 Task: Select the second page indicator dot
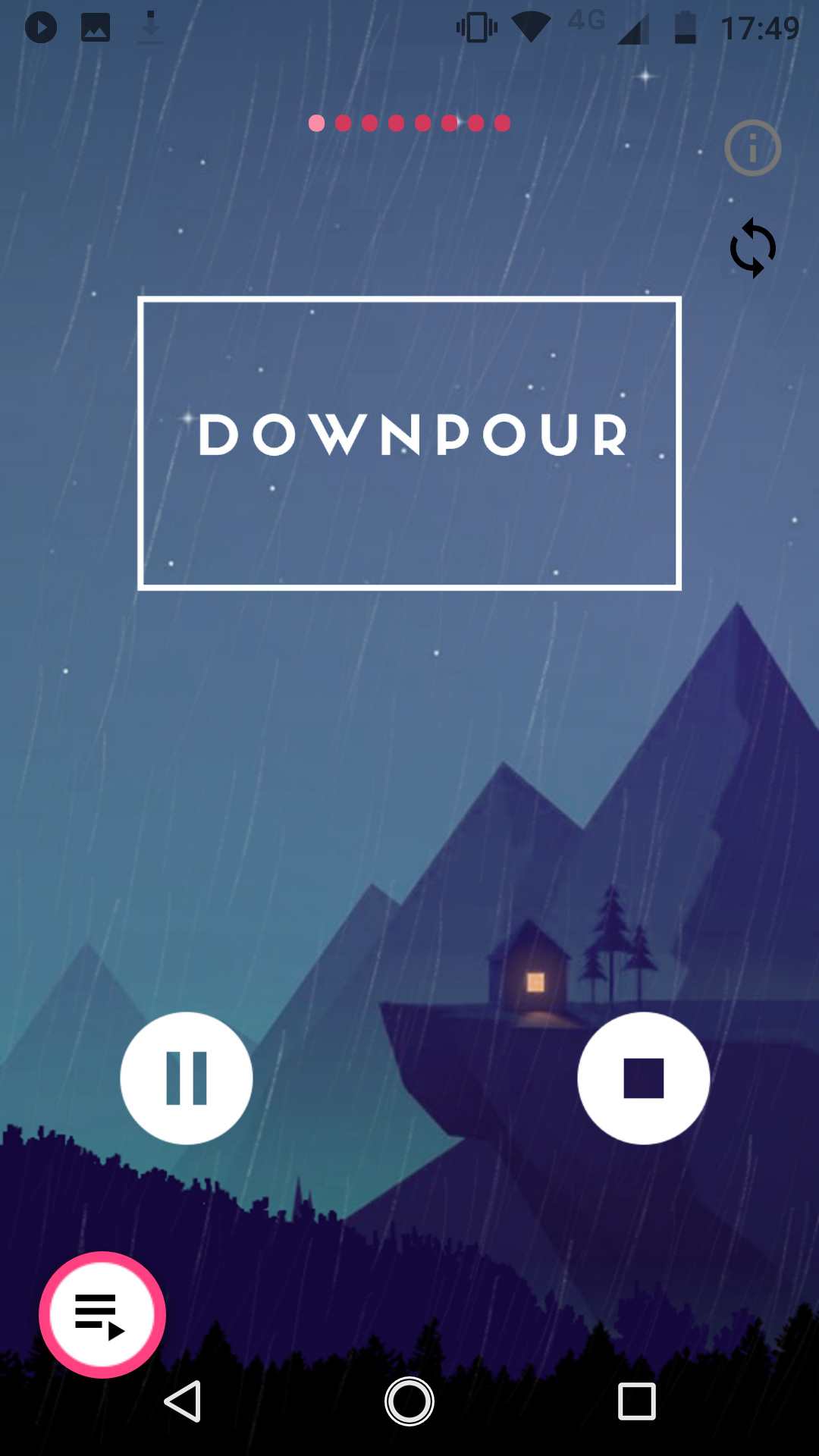click(x=344, y=124)
